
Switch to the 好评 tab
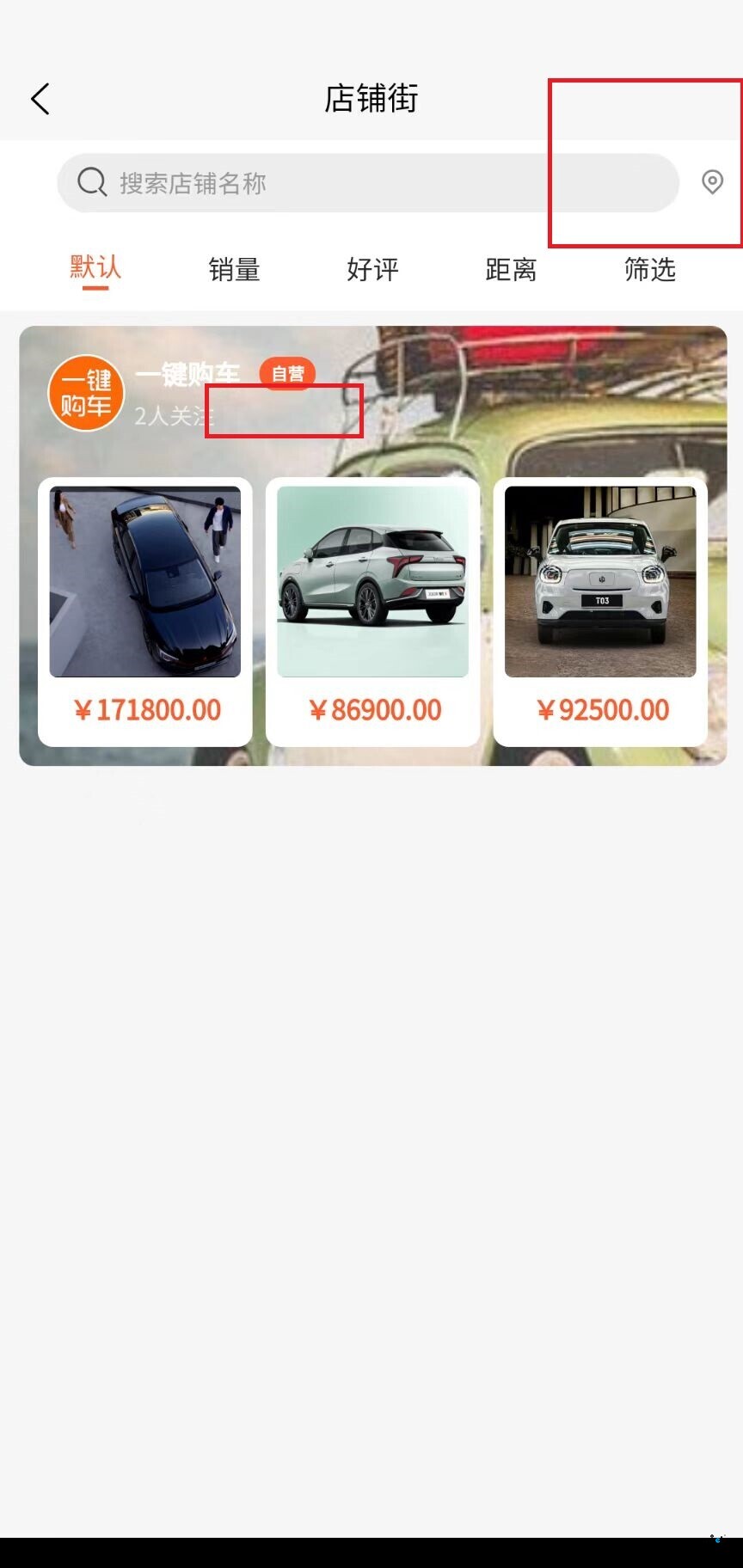pos(372,270)
